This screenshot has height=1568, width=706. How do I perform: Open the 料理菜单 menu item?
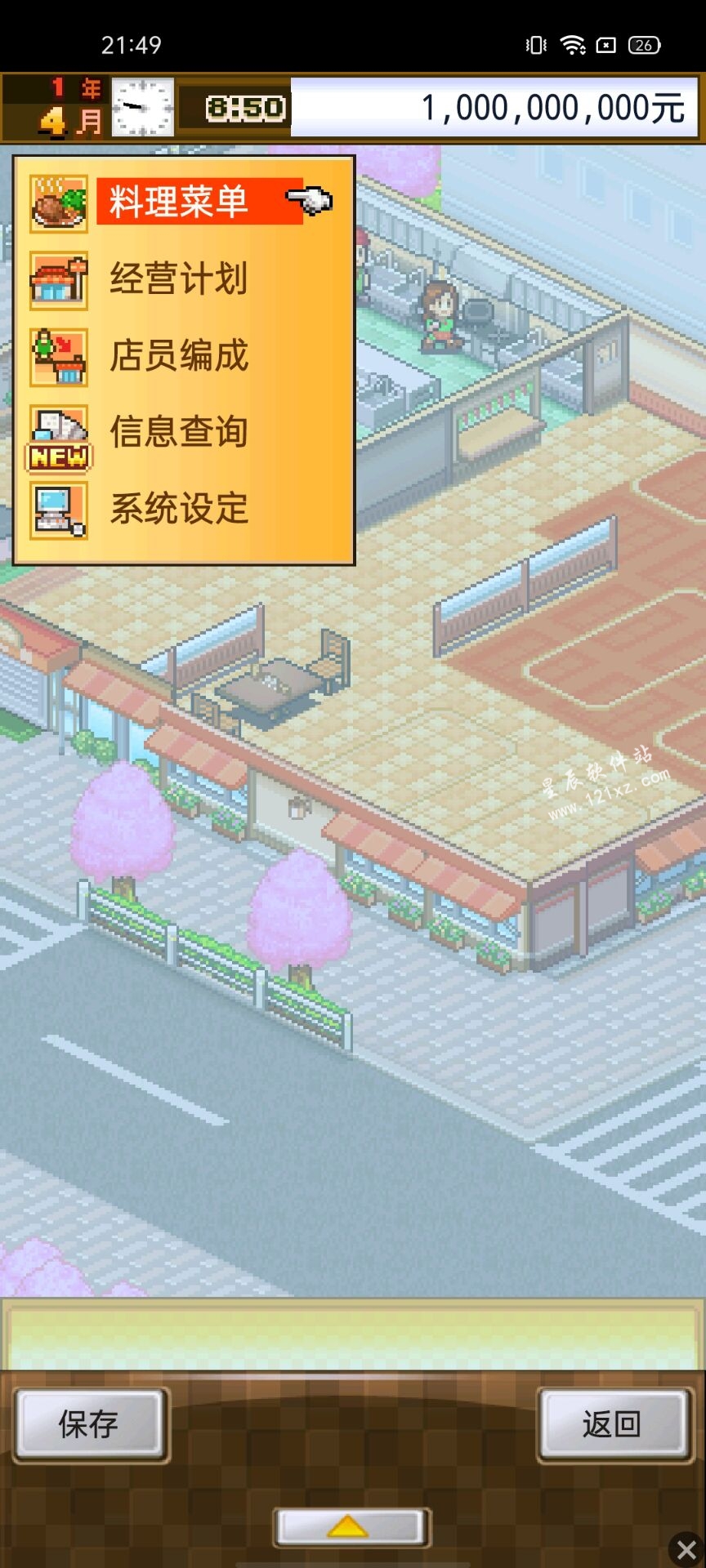[x=180, y=202]
